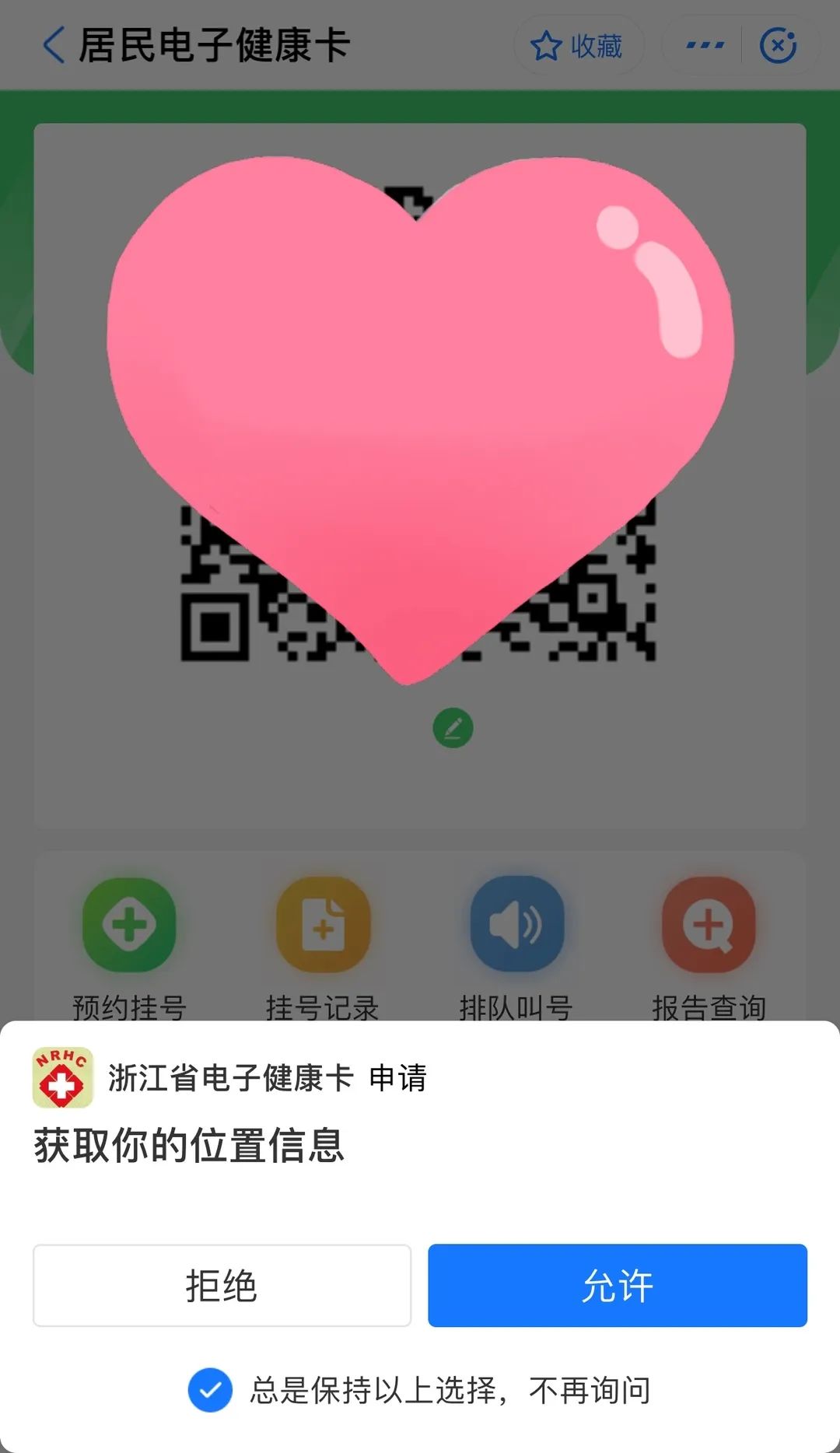Tap the green edit pencil icon

coord(453,728)
